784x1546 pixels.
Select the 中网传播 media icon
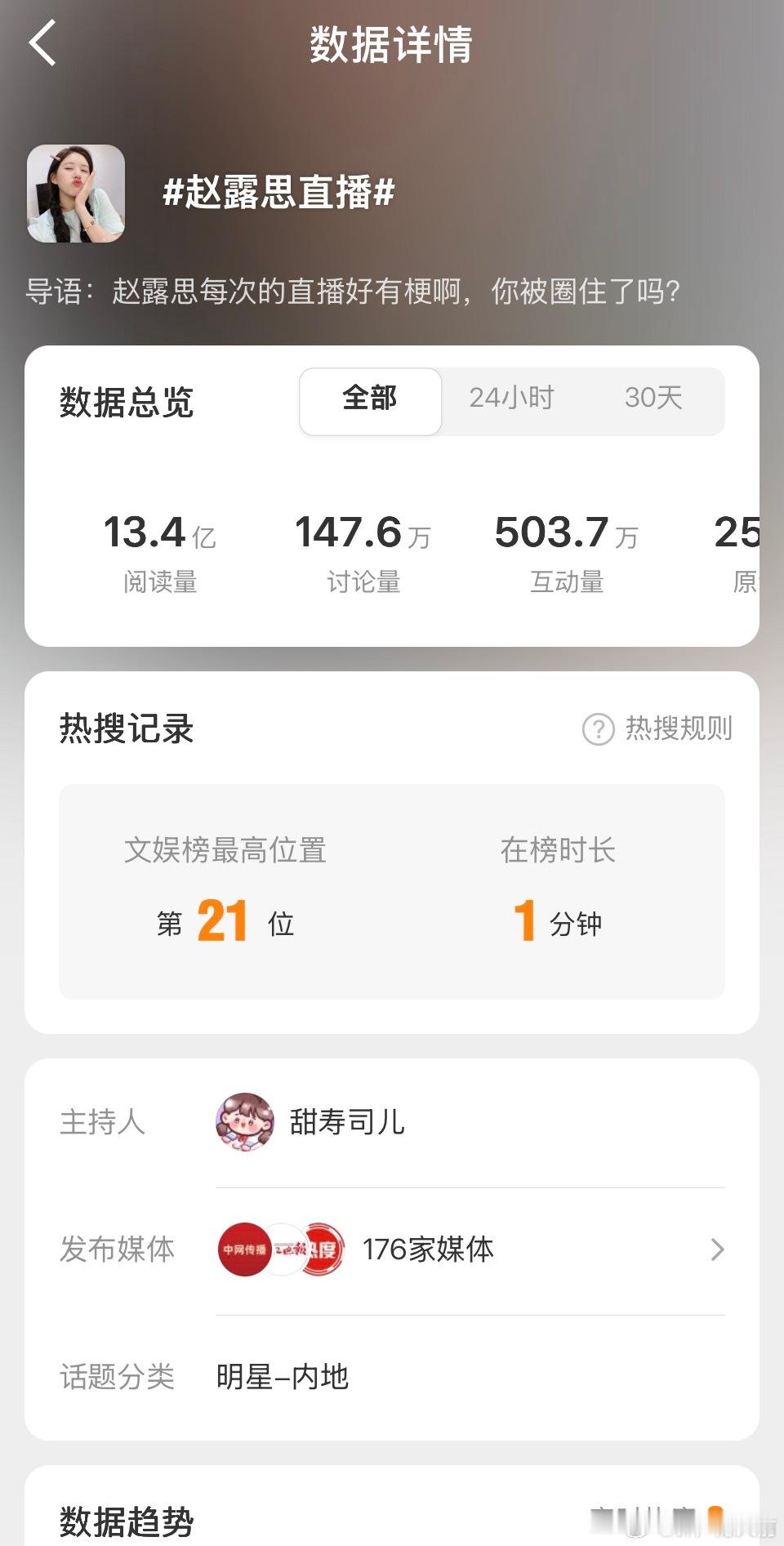[x=243, y=1250]
